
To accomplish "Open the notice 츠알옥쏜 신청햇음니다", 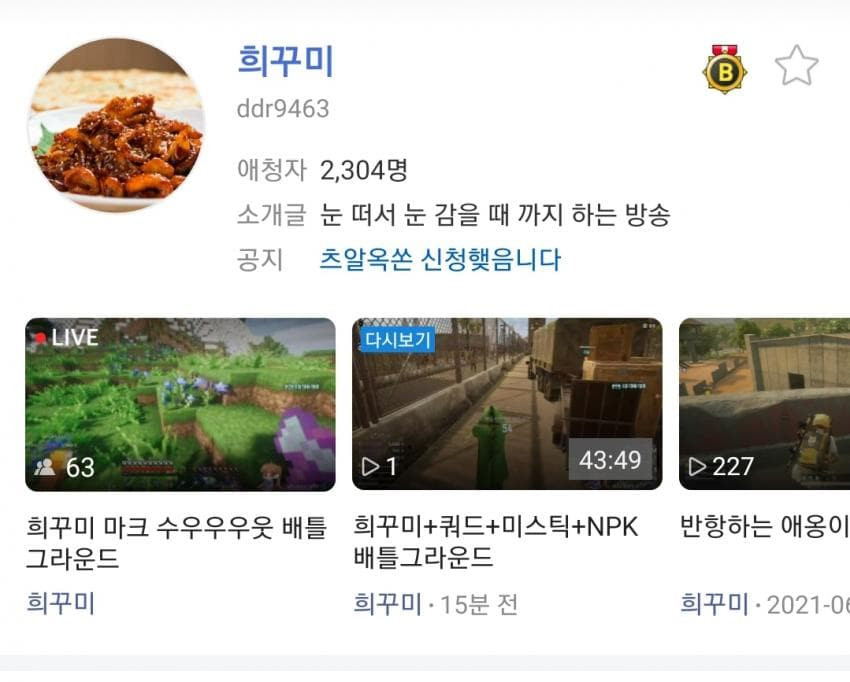I will pyautogui.click(x=440, y=260).
